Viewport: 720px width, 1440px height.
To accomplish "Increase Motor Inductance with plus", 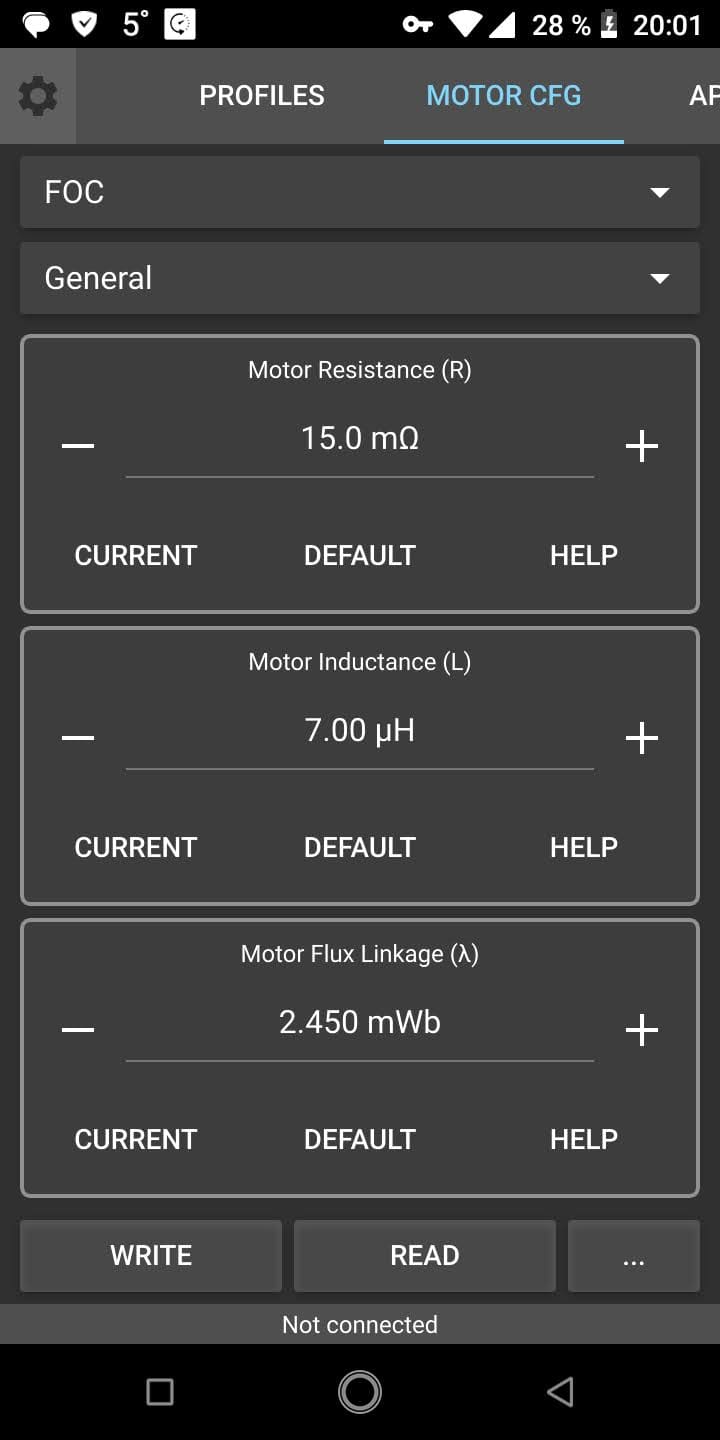I will click(x=641, y=737).
